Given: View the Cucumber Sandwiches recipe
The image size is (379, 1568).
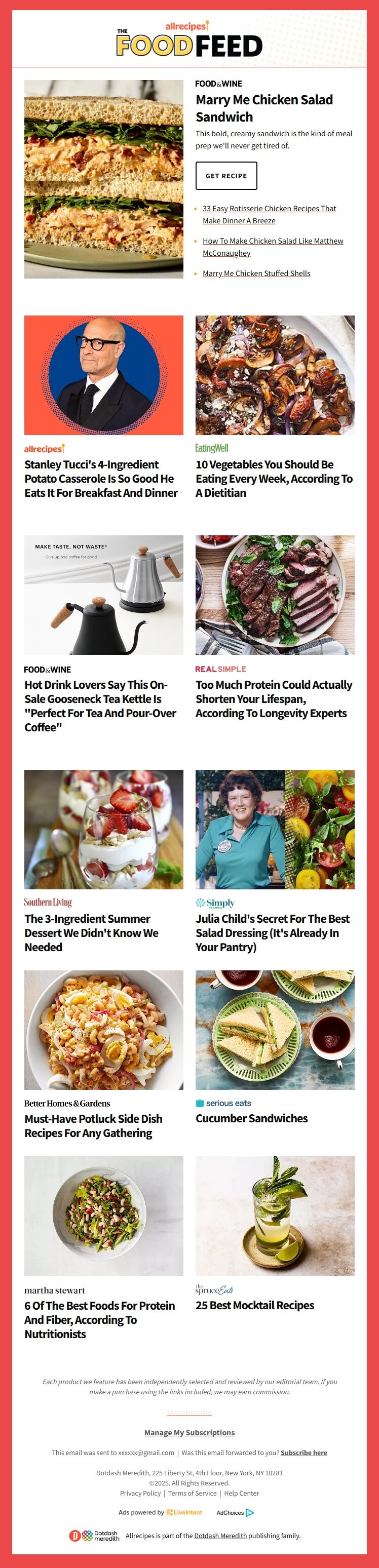Looking at the screenshot, I should pyautogui.click(x=252, y=1118).
